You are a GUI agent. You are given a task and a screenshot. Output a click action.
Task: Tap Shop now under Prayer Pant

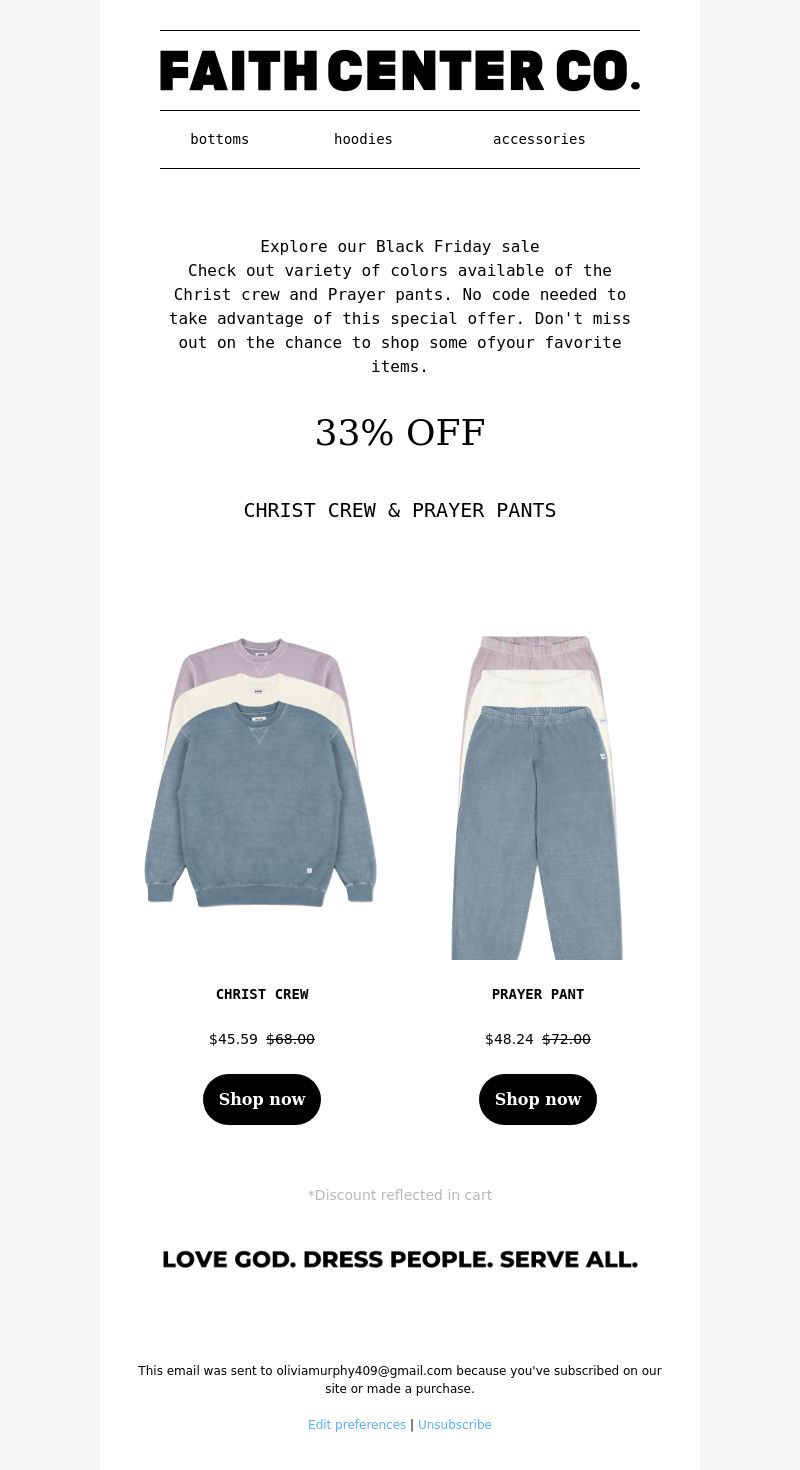coord(538,1099)
